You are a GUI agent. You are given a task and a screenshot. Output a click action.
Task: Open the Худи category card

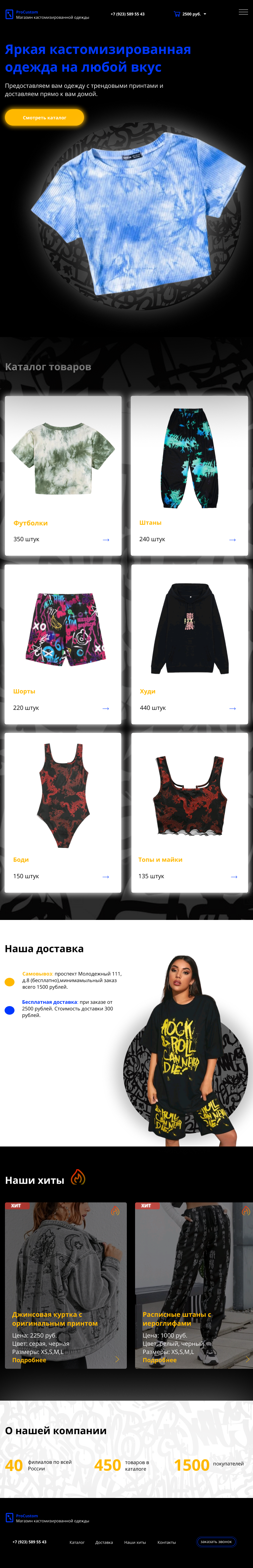[190, 644]
